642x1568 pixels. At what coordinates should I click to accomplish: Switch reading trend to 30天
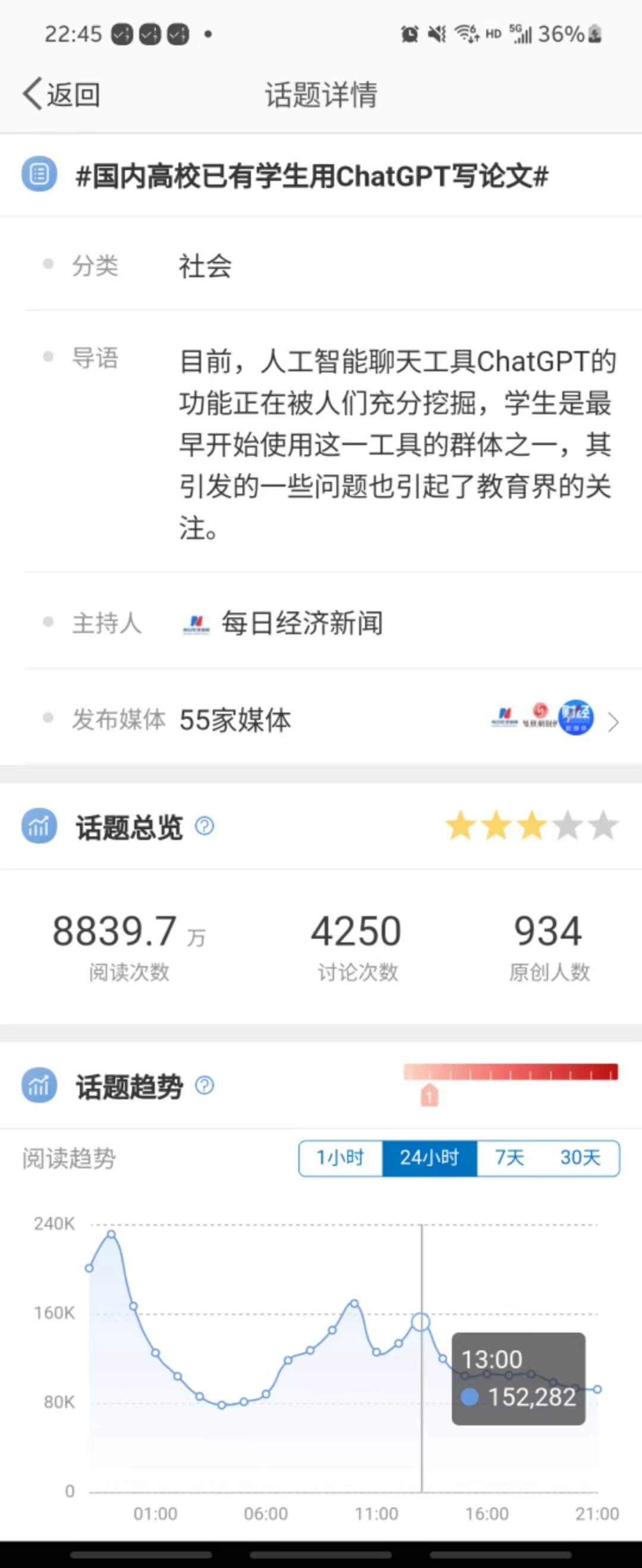click(580, 1157)
